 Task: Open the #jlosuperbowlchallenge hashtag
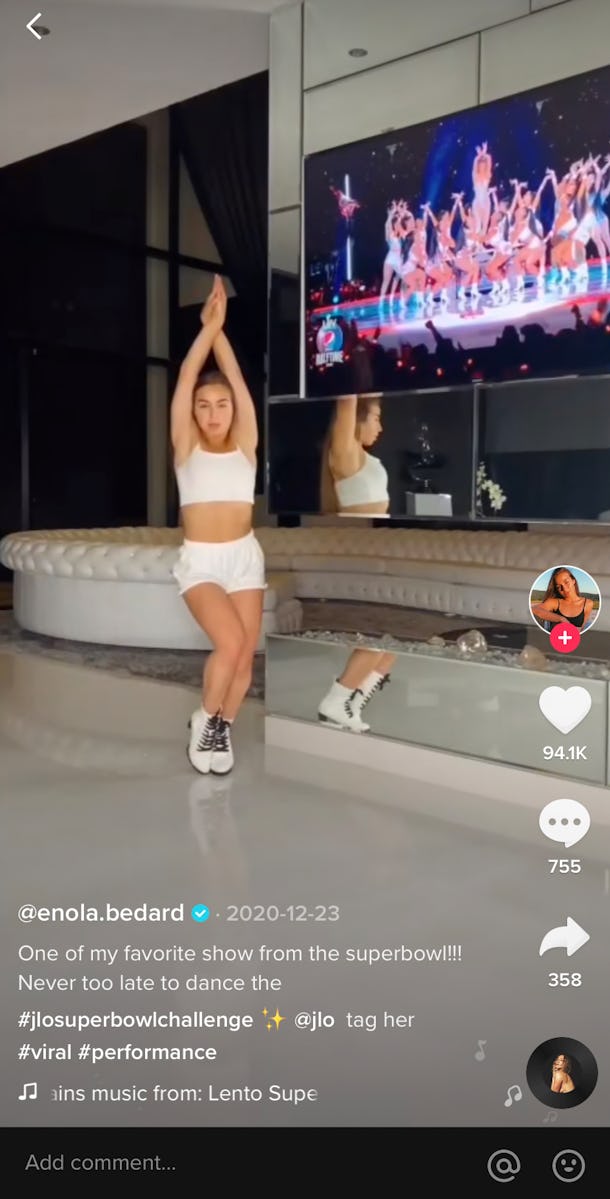pos(135,1020)
